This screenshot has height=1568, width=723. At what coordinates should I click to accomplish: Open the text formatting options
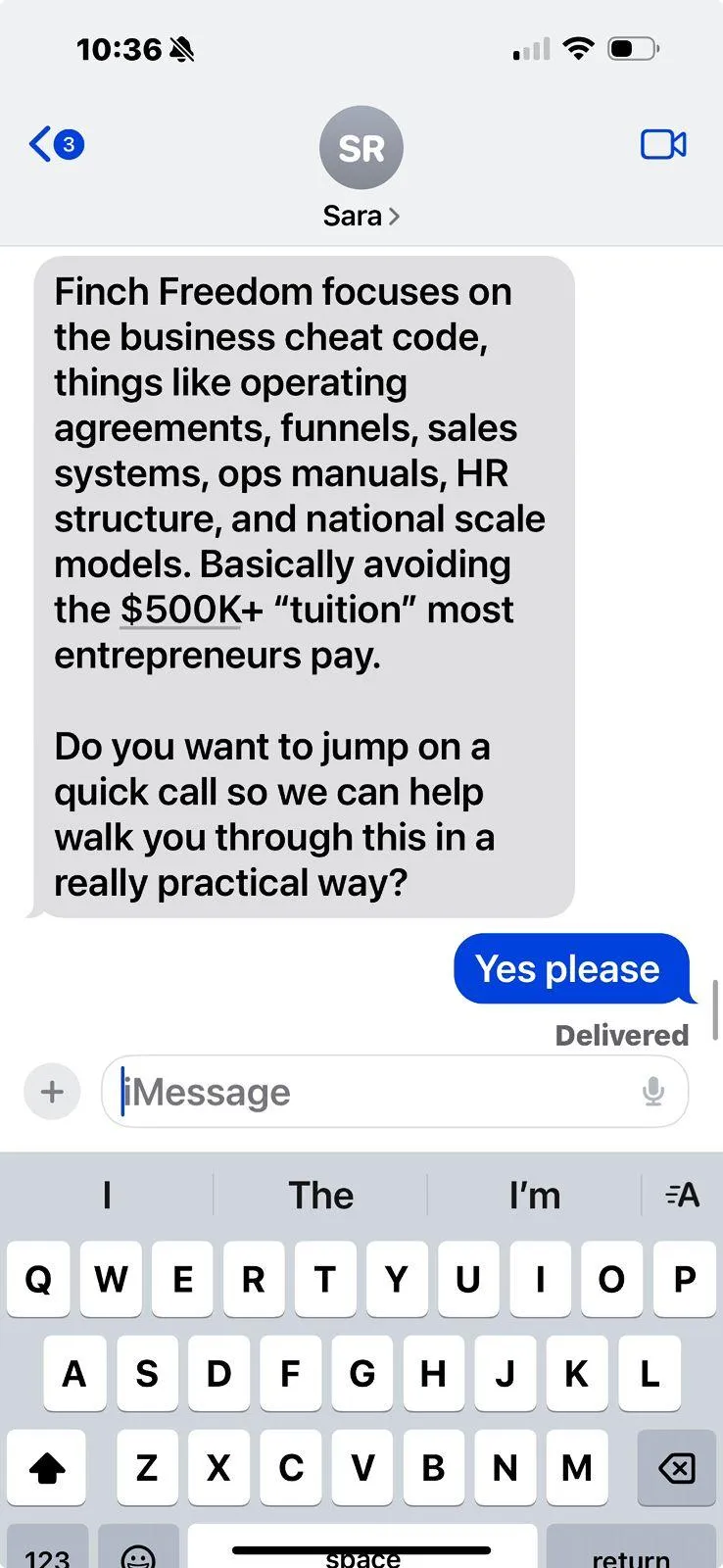(682, 1196)
